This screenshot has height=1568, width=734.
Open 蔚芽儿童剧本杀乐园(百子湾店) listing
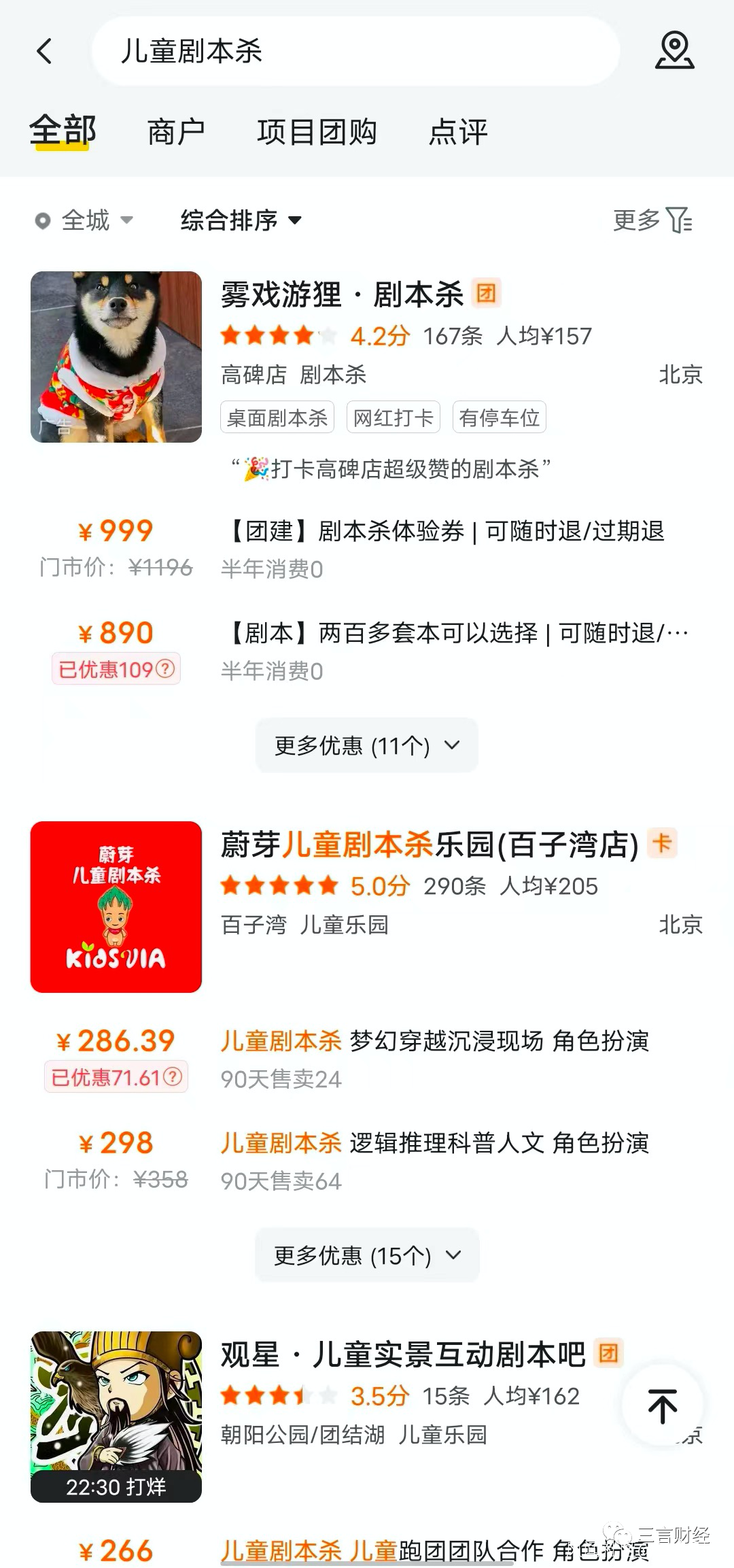pos(428,846)
